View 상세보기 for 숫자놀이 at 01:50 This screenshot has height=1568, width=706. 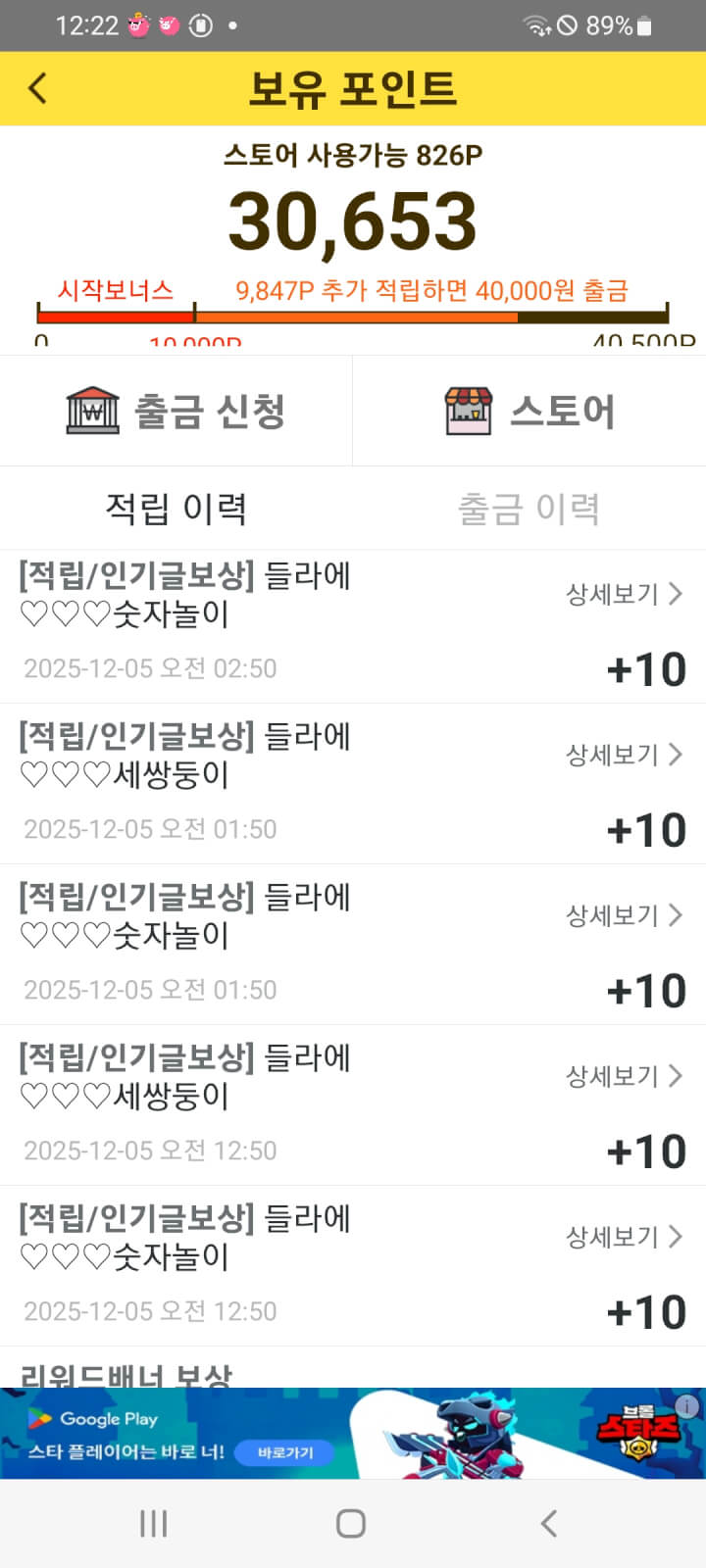tap(624, 915)
